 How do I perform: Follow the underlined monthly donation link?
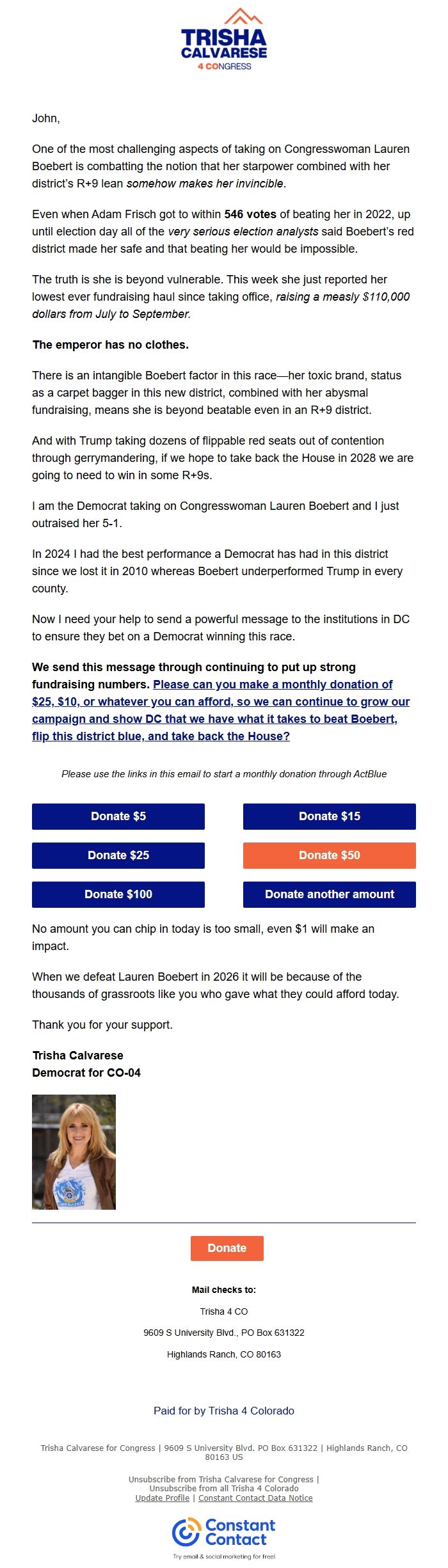[221, 710]
